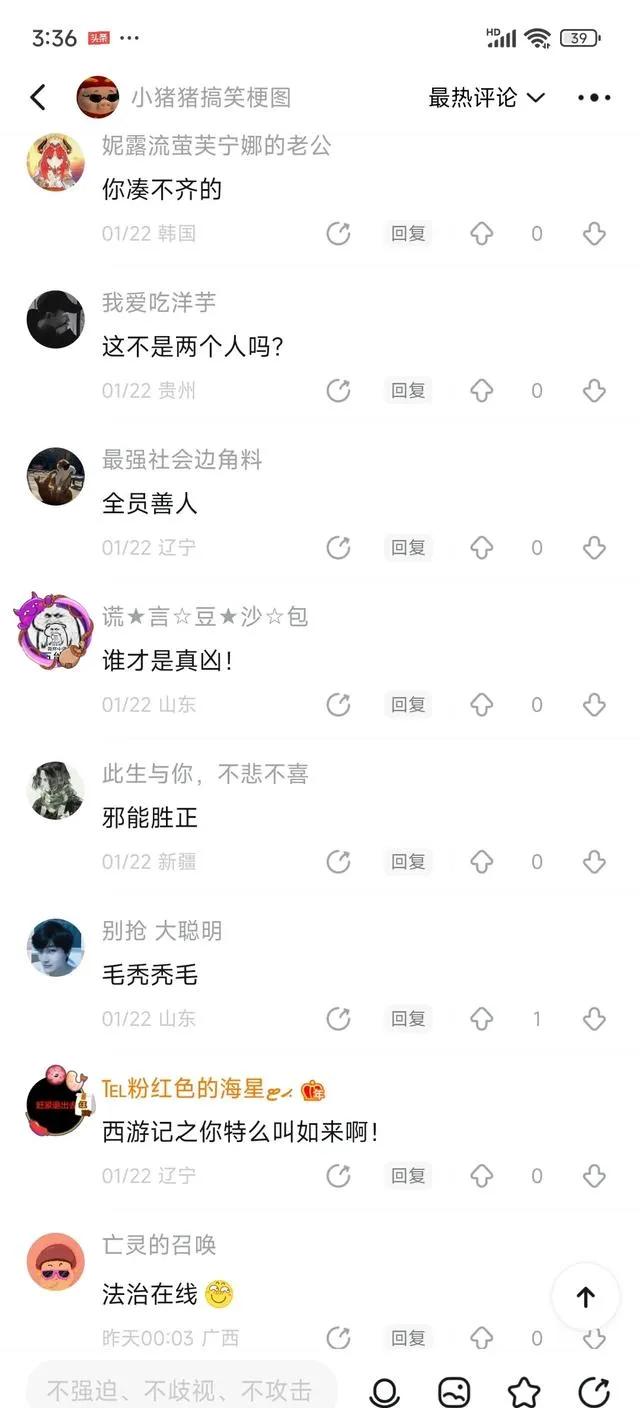Reply to 西游记之你特么叫如来啊! comment
Viewport: 640px width, 1408px height.
(408, 1176)
